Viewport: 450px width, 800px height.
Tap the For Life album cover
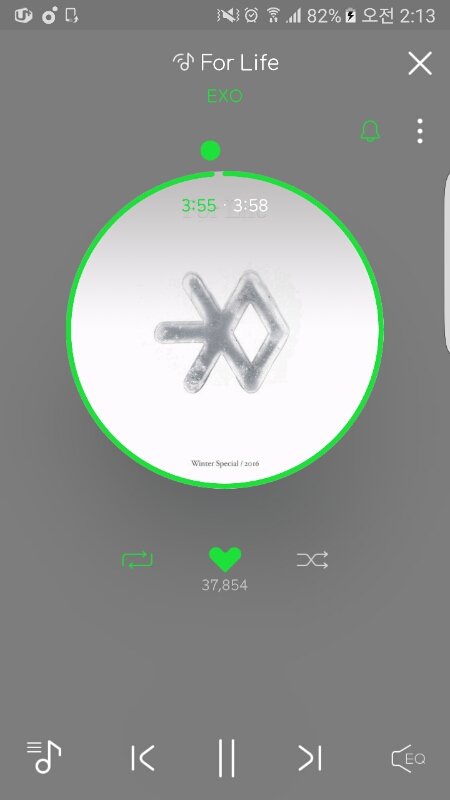[224, 330]
